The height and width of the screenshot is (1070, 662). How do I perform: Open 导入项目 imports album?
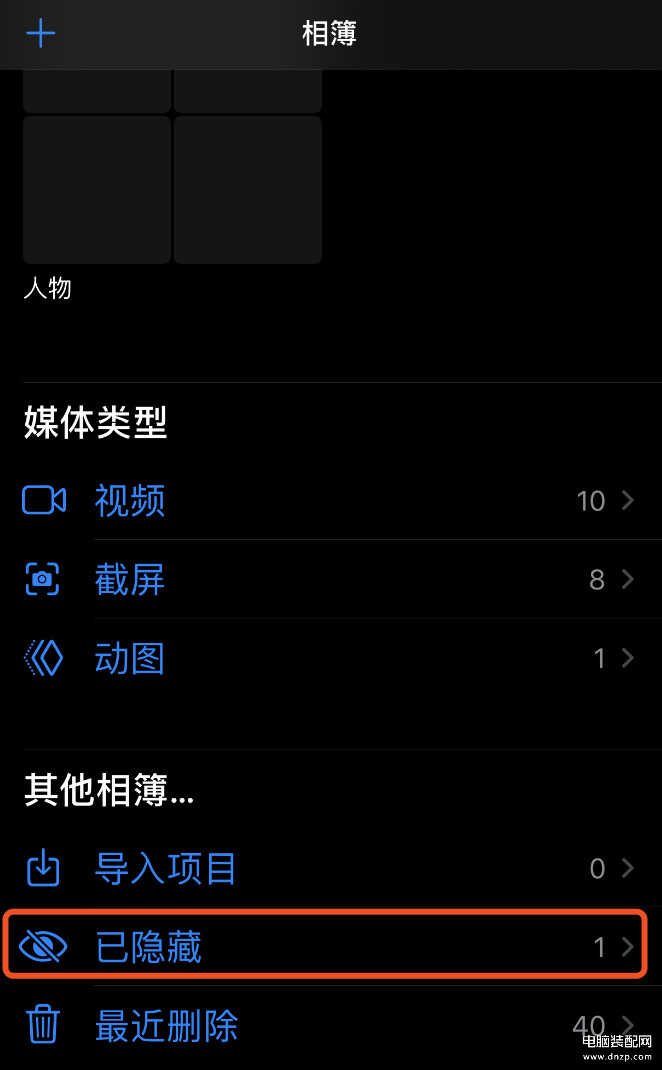[331, 868]
